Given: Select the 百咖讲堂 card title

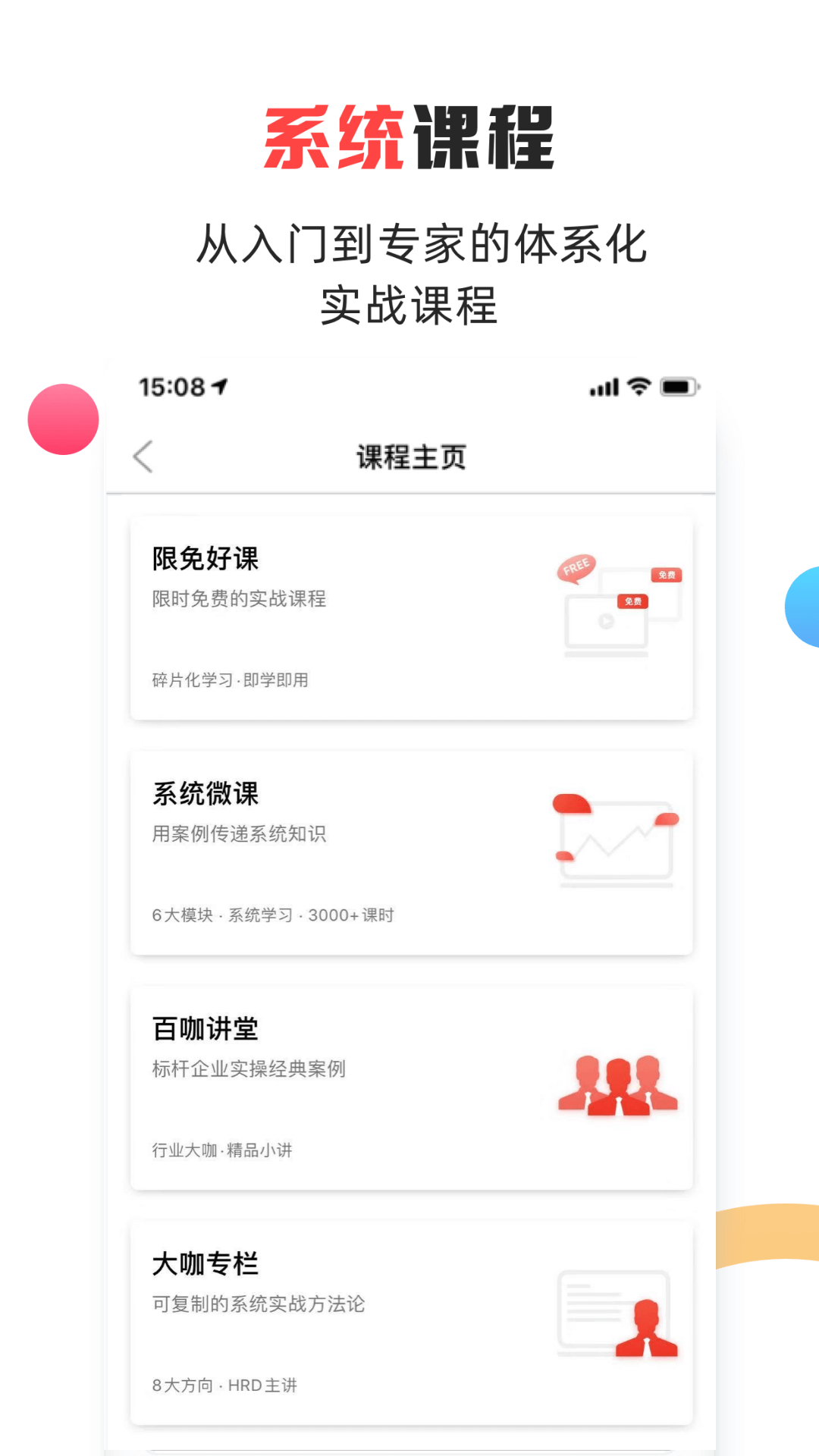Looking at the screenshot, I should tap(203, 1029).
